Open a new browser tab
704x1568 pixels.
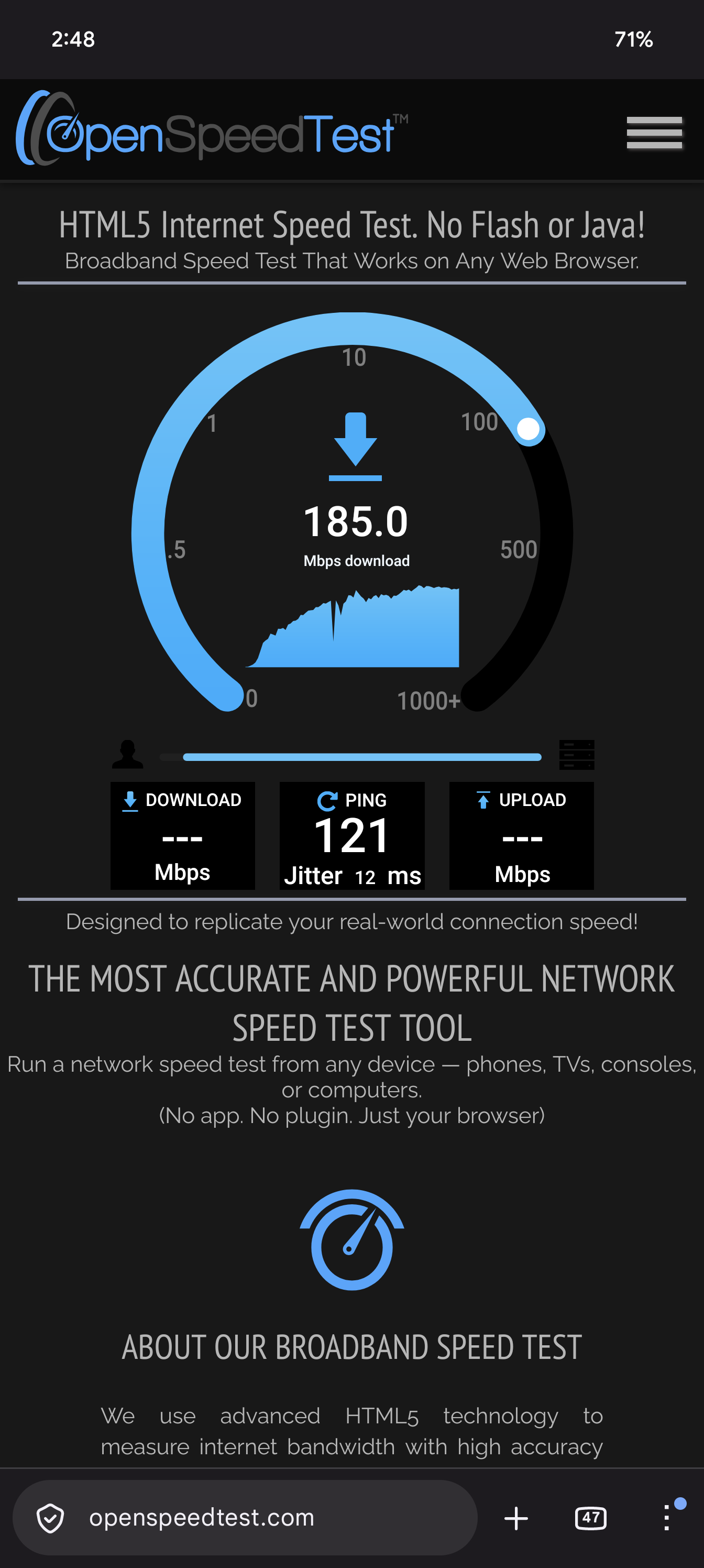click(516, 1518)
